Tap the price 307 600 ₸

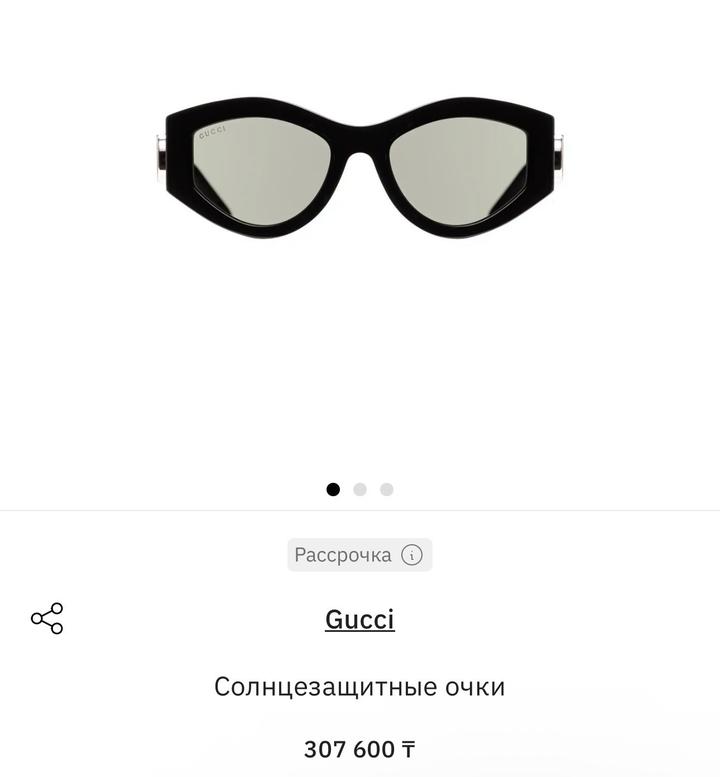pos(360,748)
